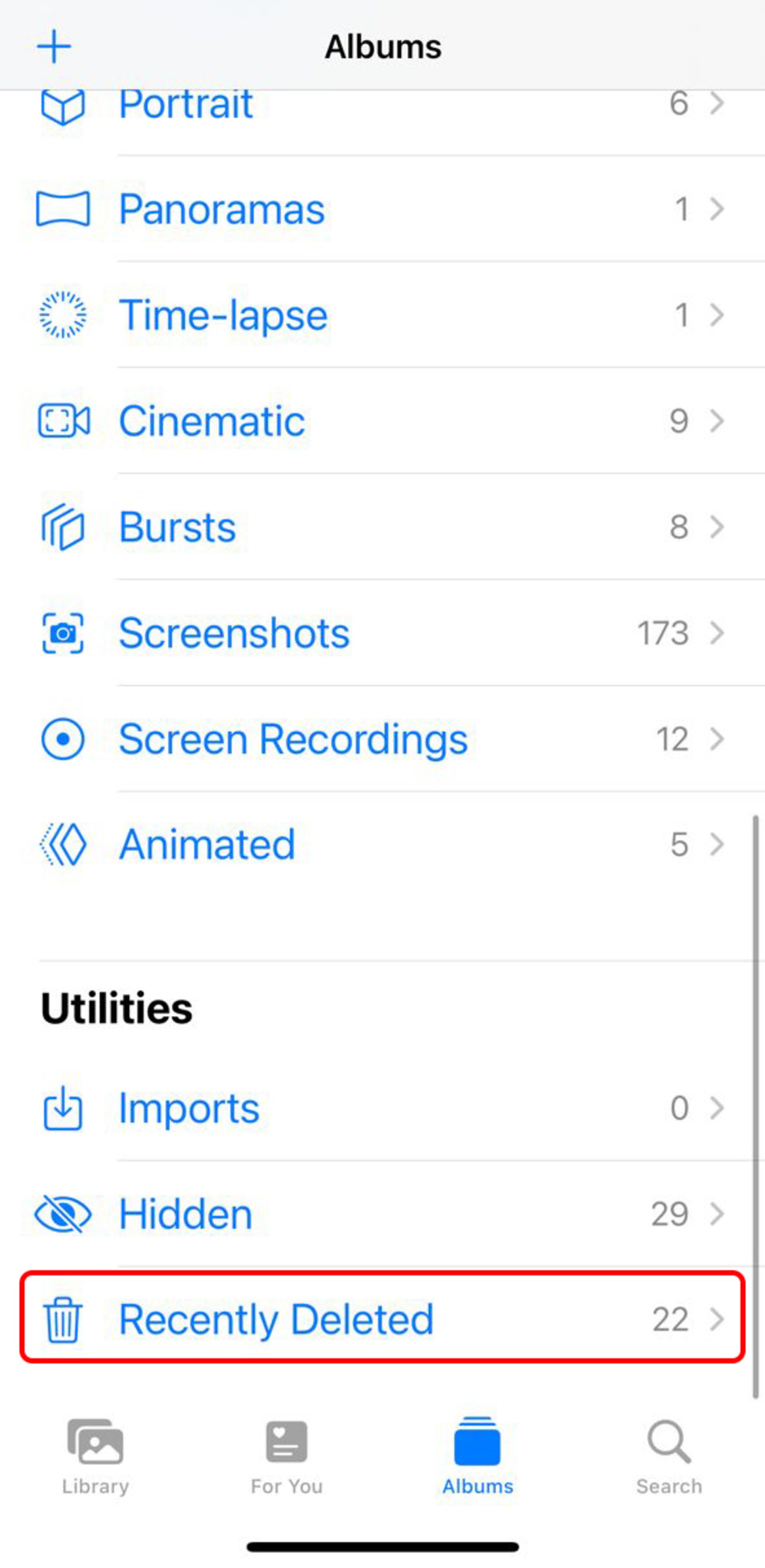Image resolution: width=765 pixels, height=1568 pixels.
Task: Tap the Bursts album icon
Action: (63, 527)
